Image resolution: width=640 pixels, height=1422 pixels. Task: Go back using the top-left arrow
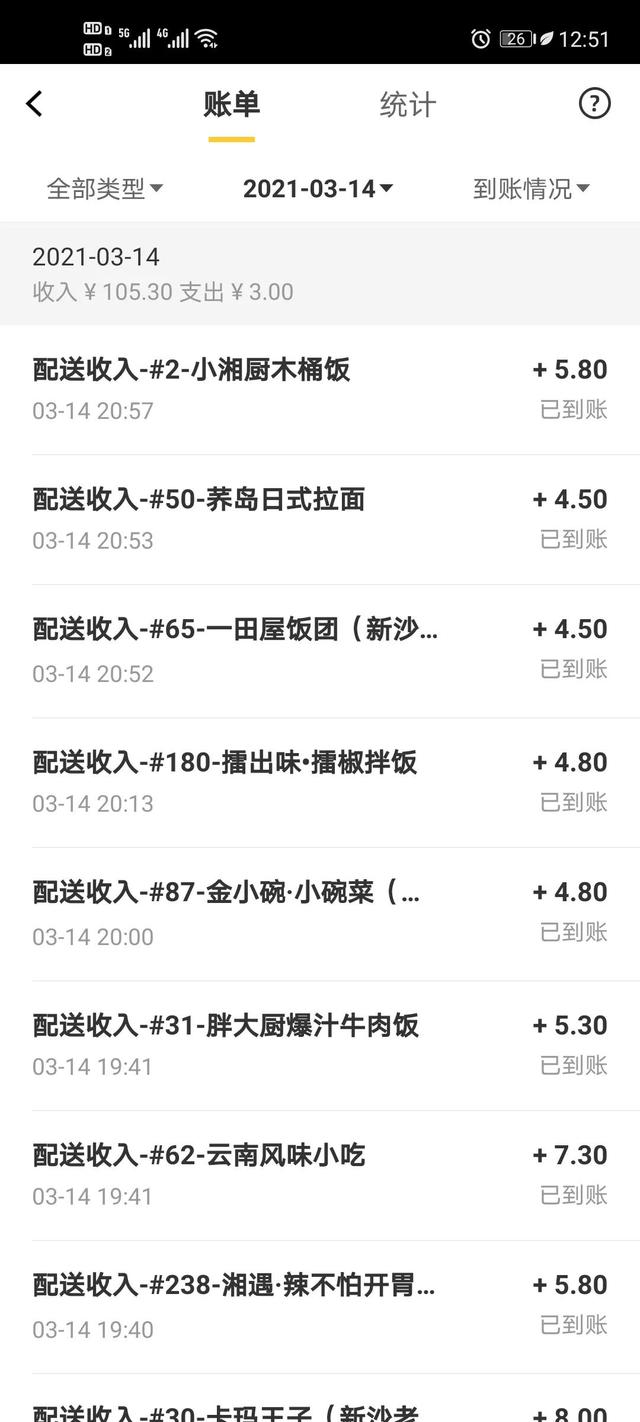coord(35,104)
